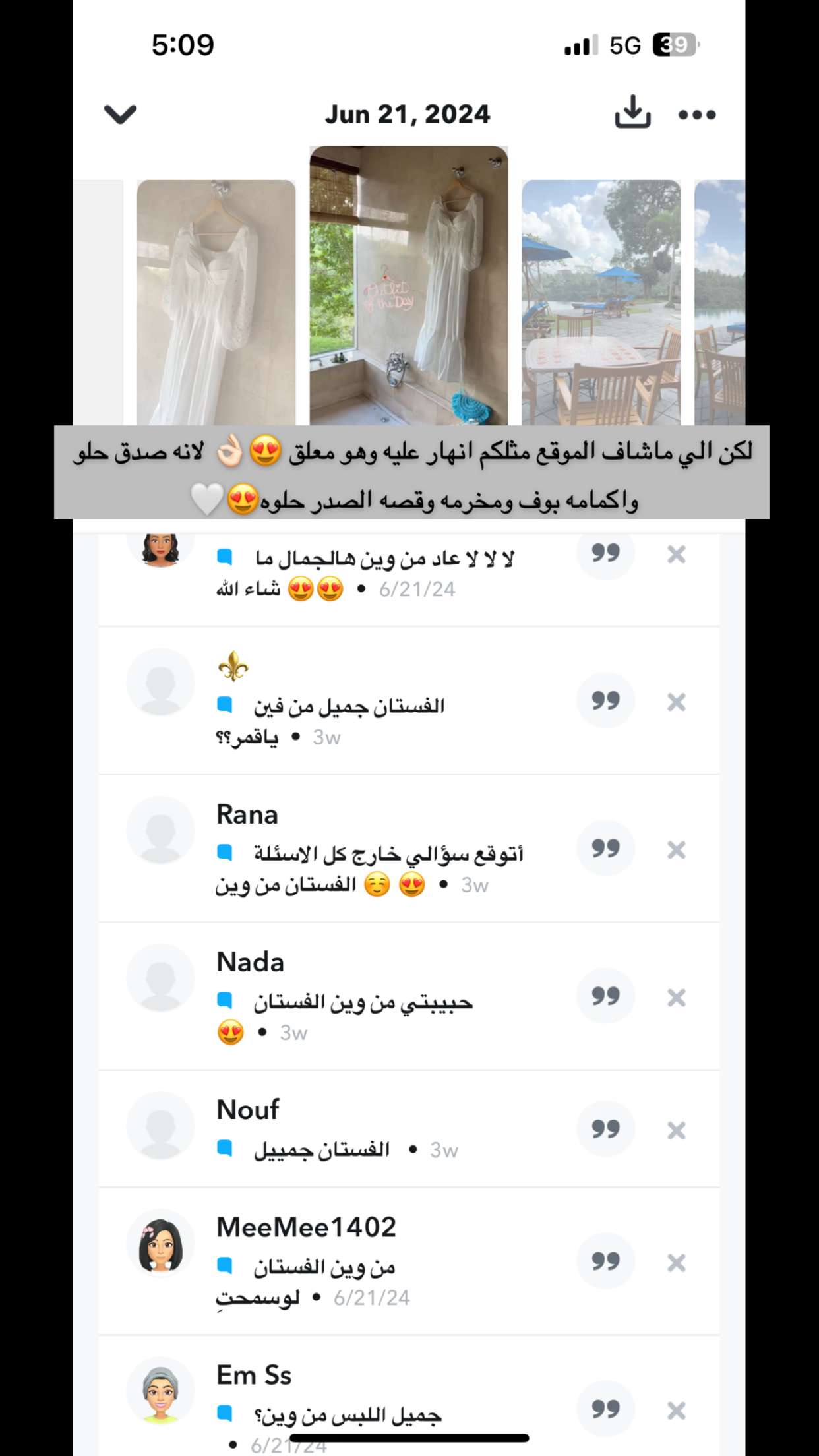Quote Em Ss's reply
The image size is (819, 1456).
(x=605, y=1409)
